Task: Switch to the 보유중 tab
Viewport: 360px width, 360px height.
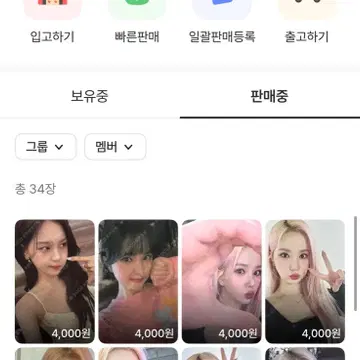Action: coord(90,96)
